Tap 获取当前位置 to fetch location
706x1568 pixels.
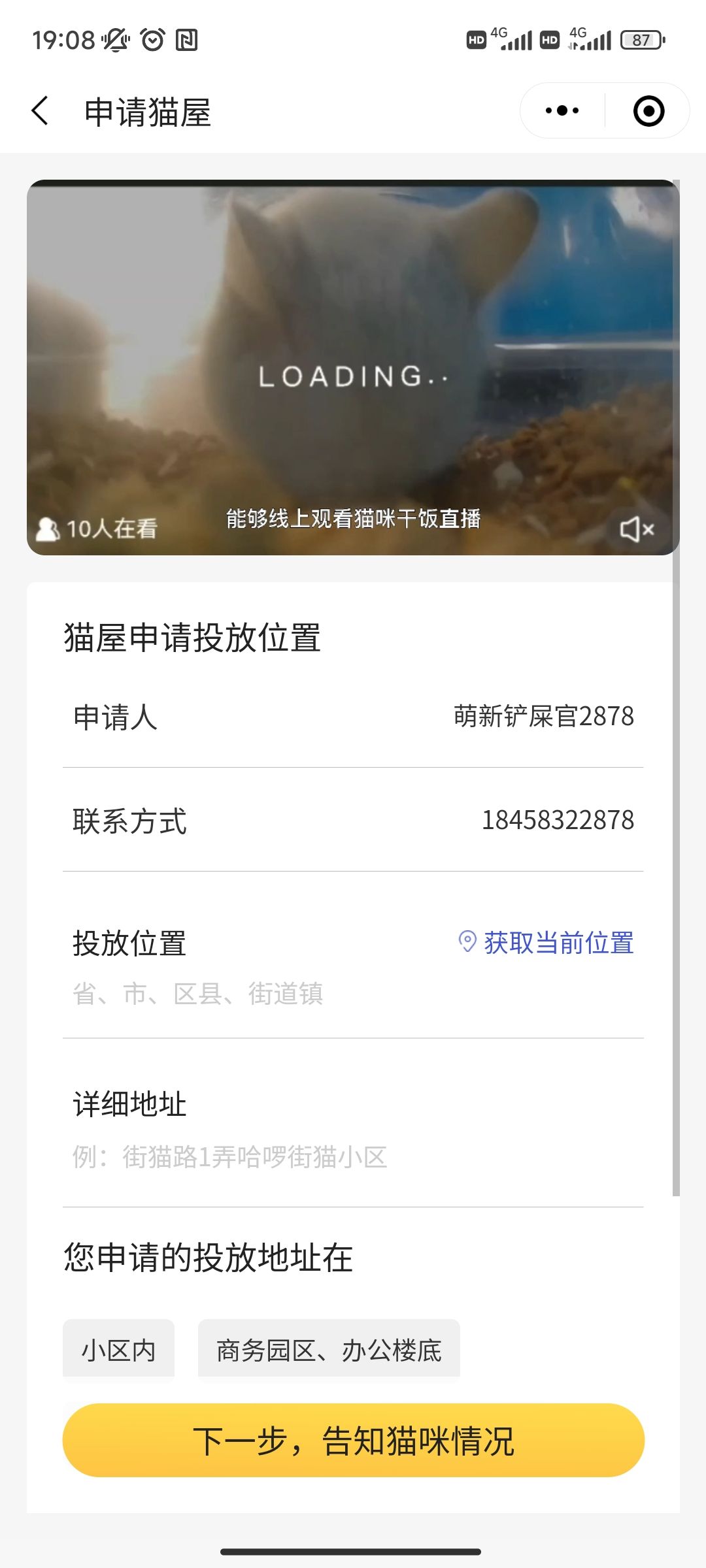point(546,943)
